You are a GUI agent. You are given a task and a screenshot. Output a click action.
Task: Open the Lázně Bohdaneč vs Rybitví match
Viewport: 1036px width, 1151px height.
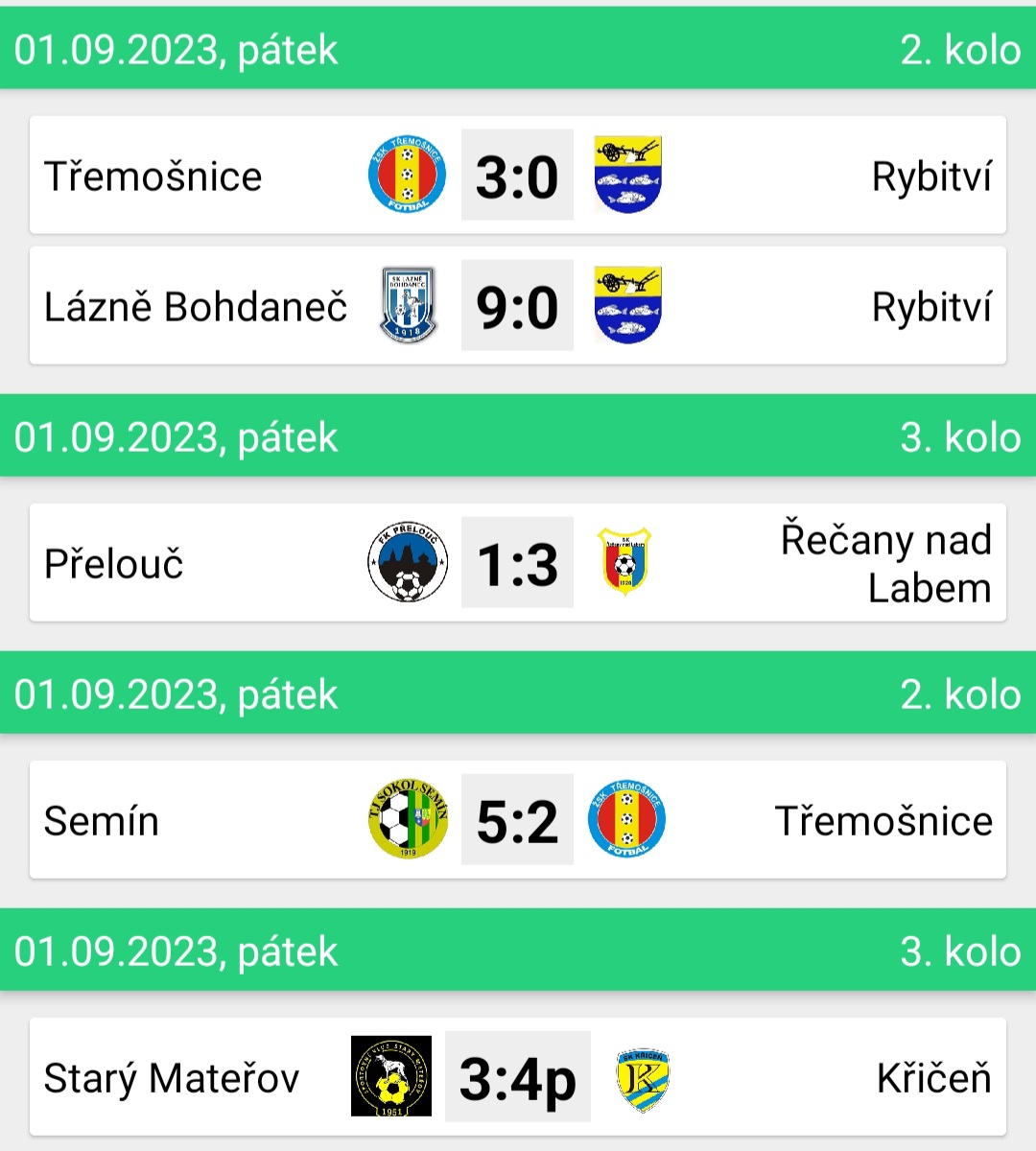click(x=517, y=306)
